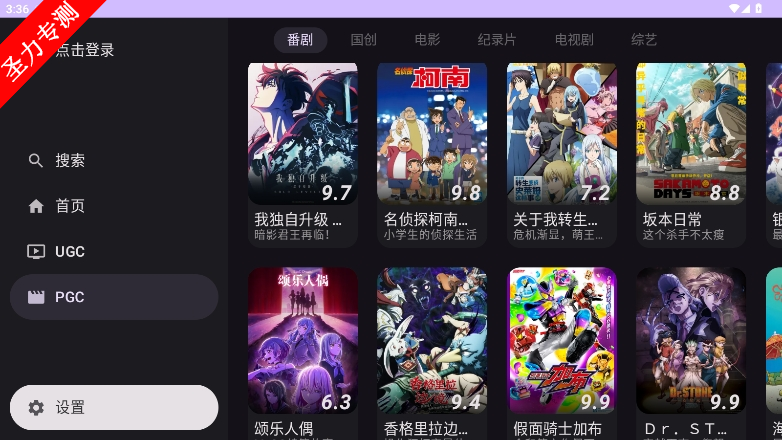The image size is (782, 440).
Task: Open the 假面骑士加布 card
Action: pos(561,350)
